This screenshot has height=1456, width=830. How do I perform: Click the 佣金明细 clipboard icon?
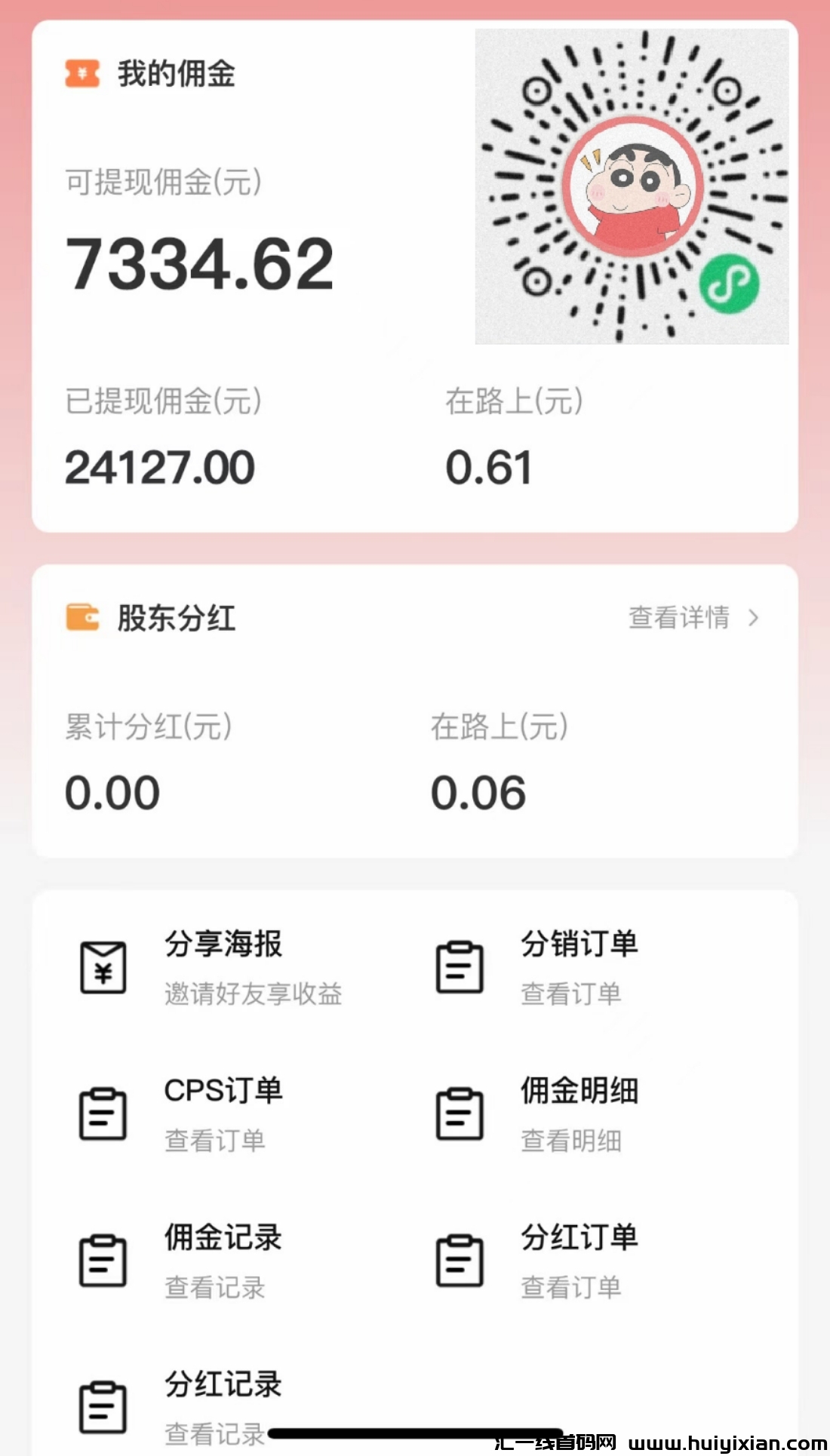click(460, 1113)
